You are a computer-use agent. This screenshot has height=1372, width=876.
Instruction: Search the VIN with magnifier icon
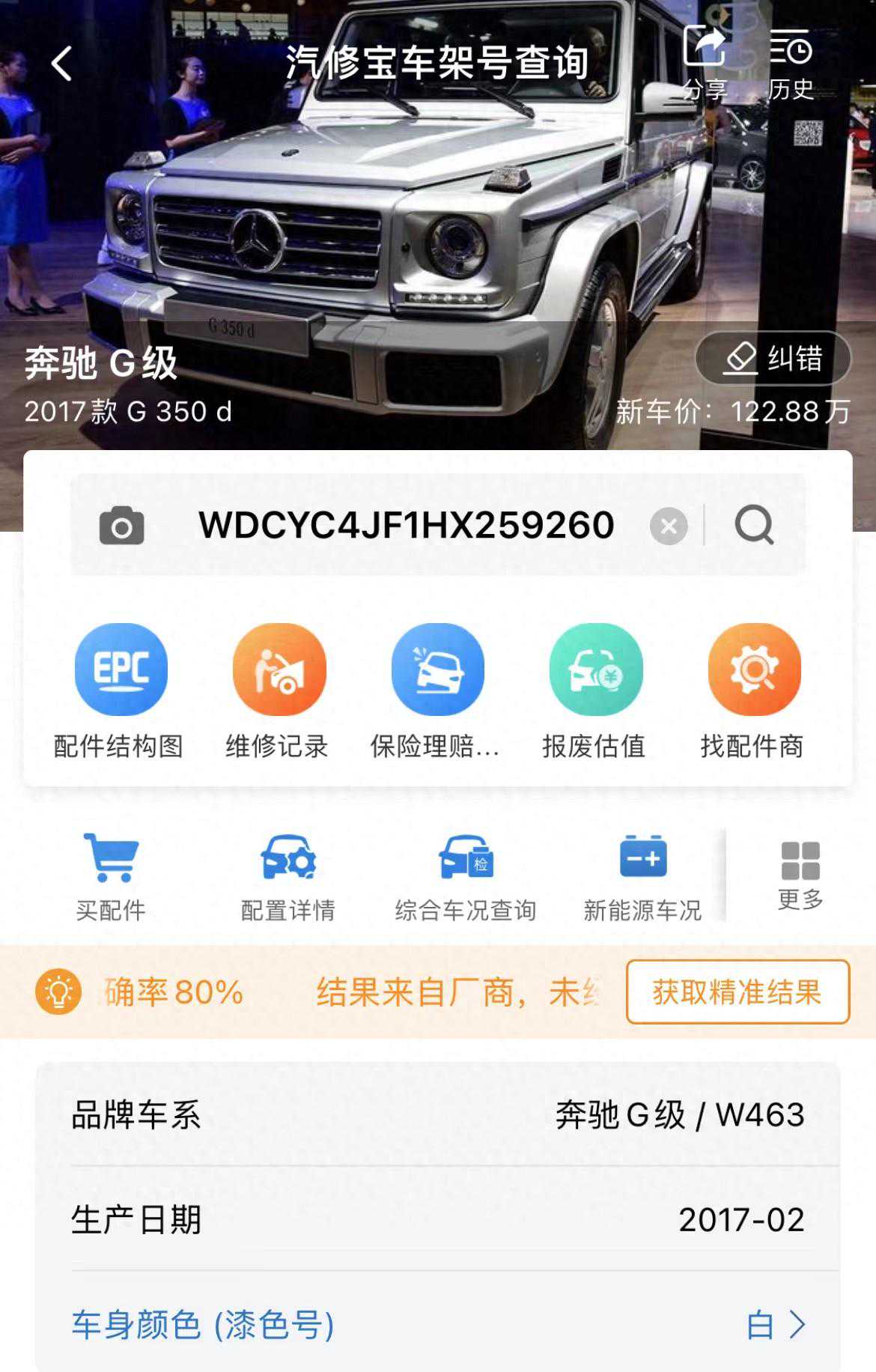click(x=753, y=525)
